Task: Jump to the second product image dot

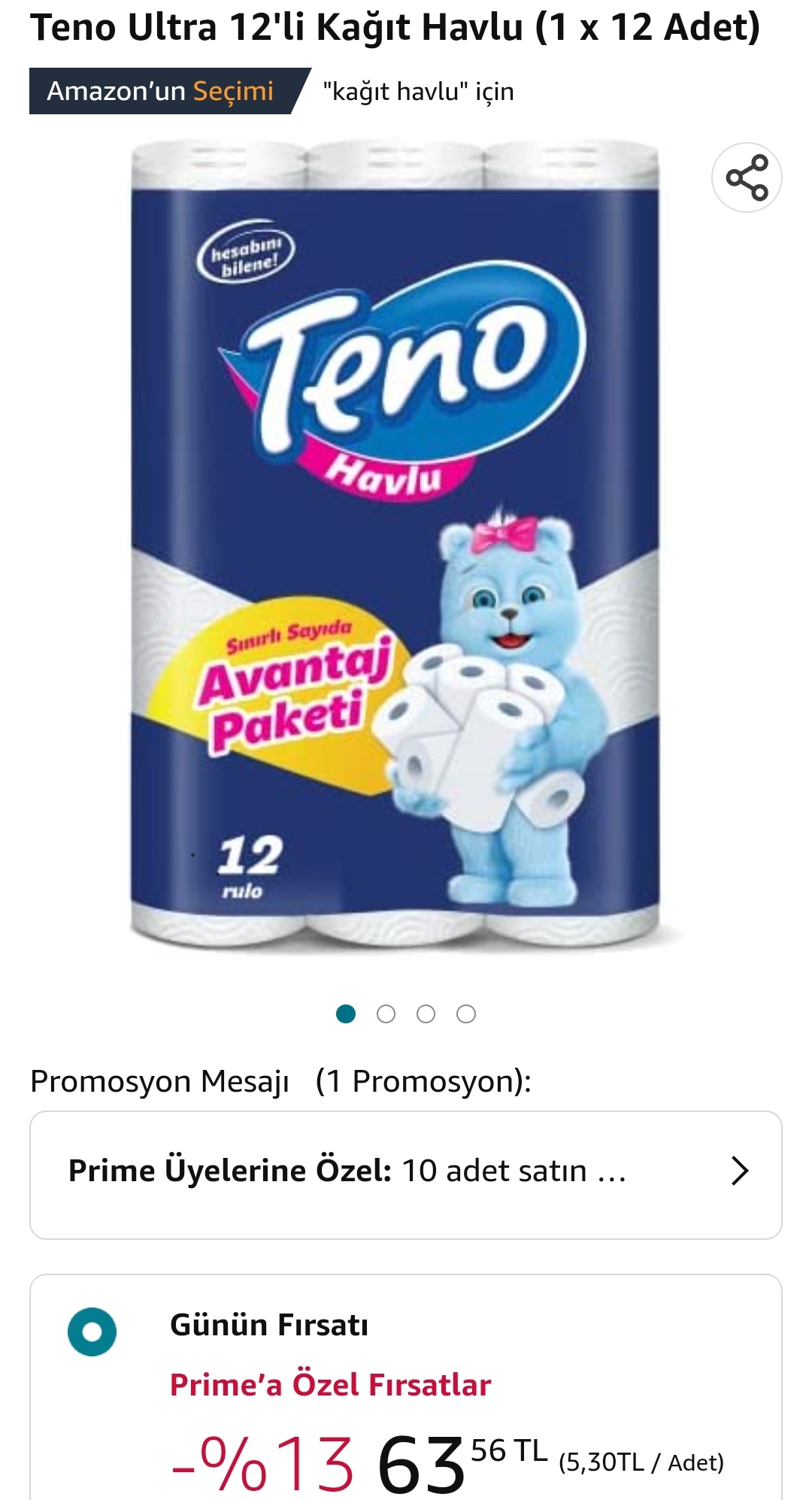Action: coord(386,1014)
